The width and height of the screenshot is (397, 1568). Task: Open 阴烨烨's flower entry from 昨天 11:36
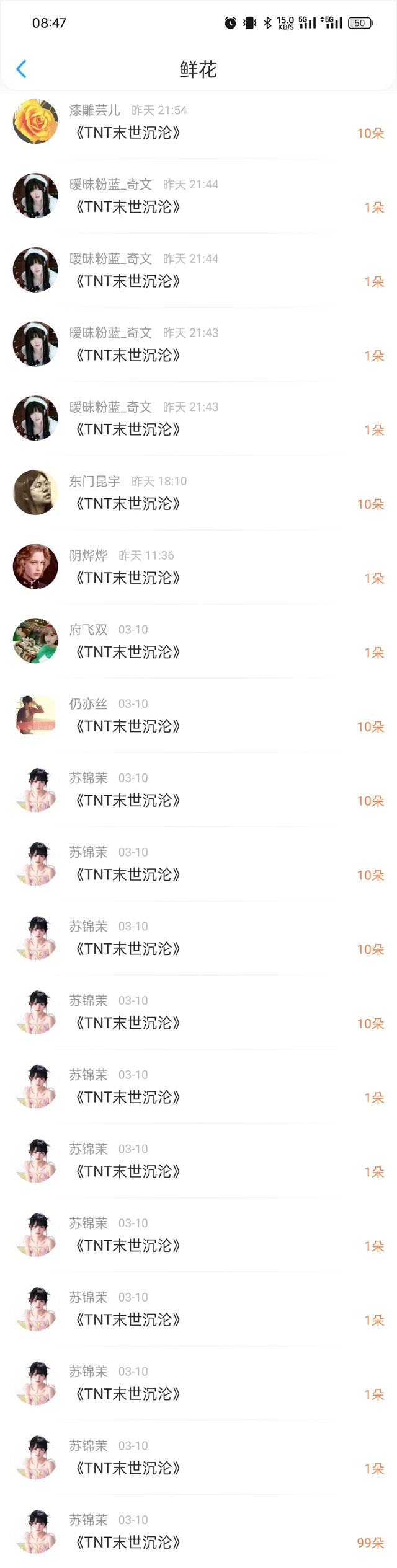pyautogui.click(x=198, y=567)
